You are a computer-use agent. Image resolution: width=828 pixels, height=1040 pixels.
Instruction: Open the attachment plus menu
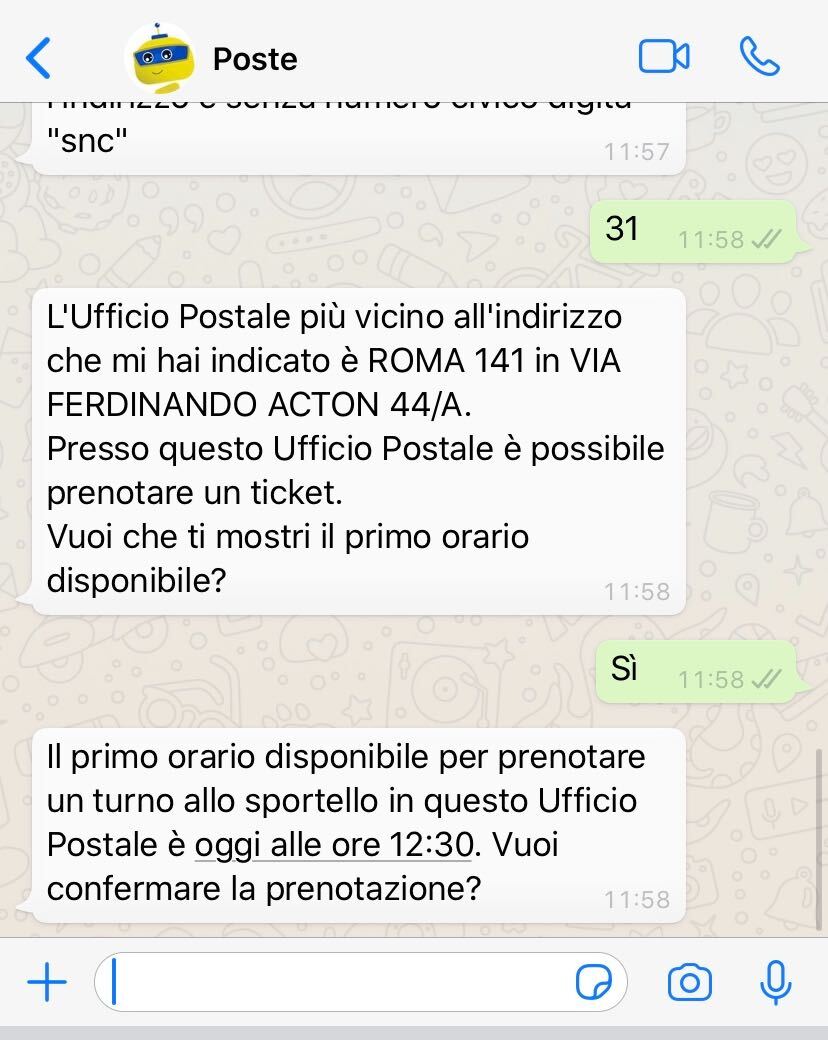click(46, 983)
